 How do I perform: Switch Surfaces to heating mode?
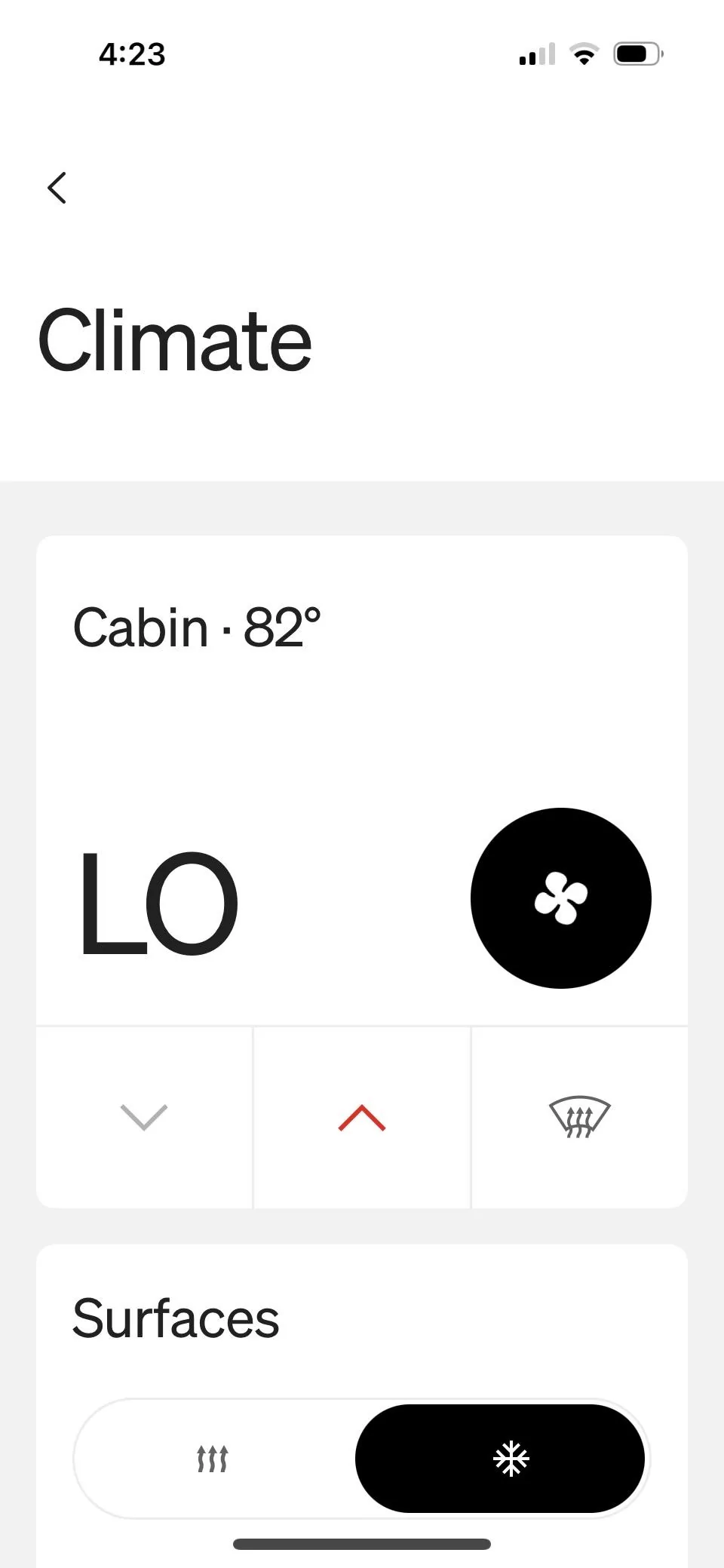(213, 1458)
